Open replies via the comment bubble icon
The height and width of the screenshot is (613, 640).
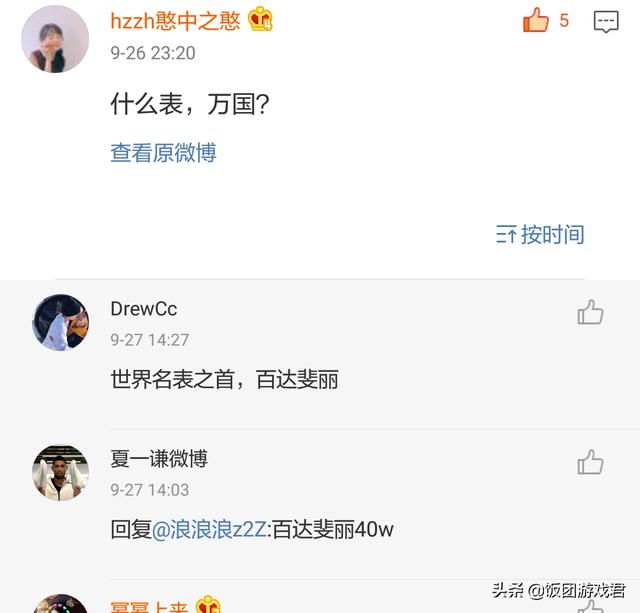pyautogui.click(x=606, y=21)
